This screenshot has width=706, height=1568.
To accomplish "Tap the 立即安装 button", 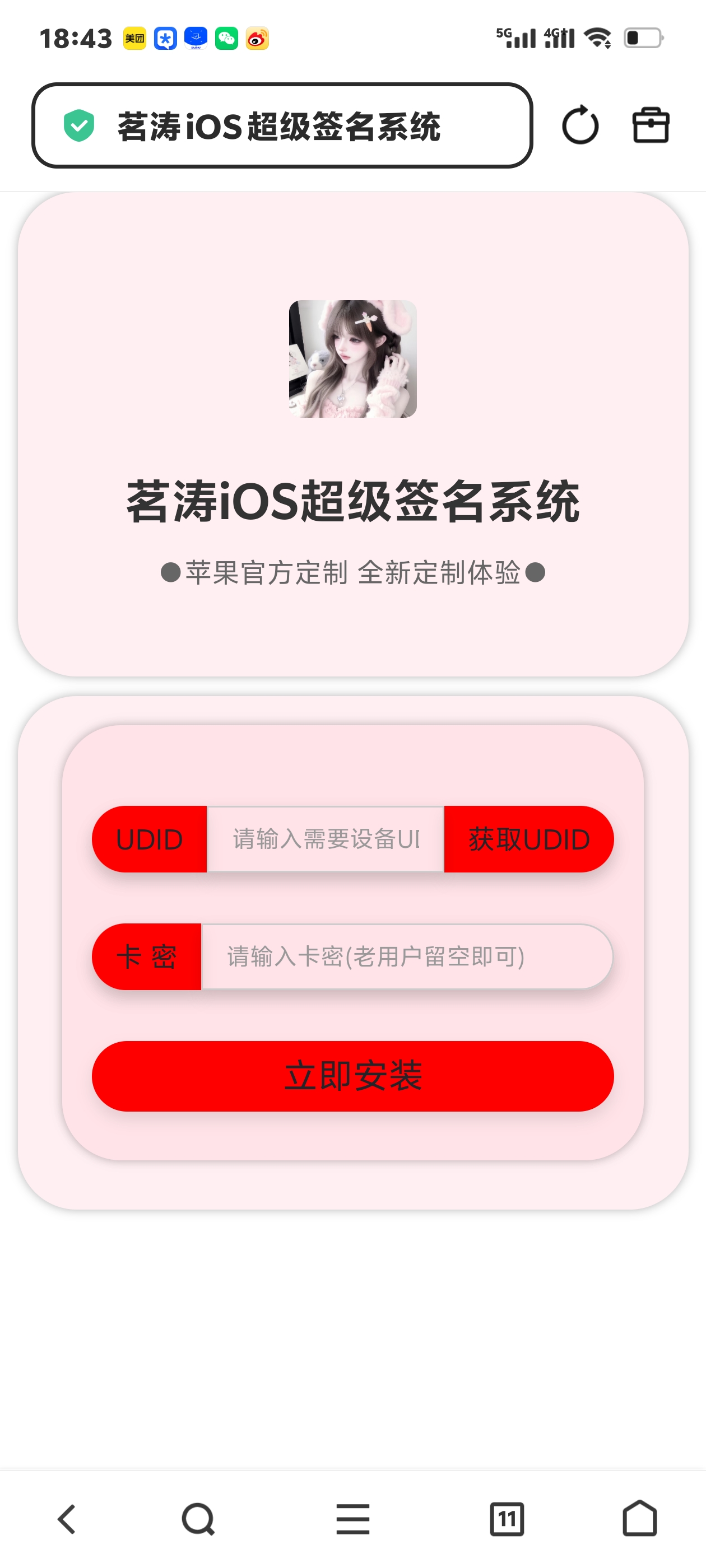I will 352,1076.
